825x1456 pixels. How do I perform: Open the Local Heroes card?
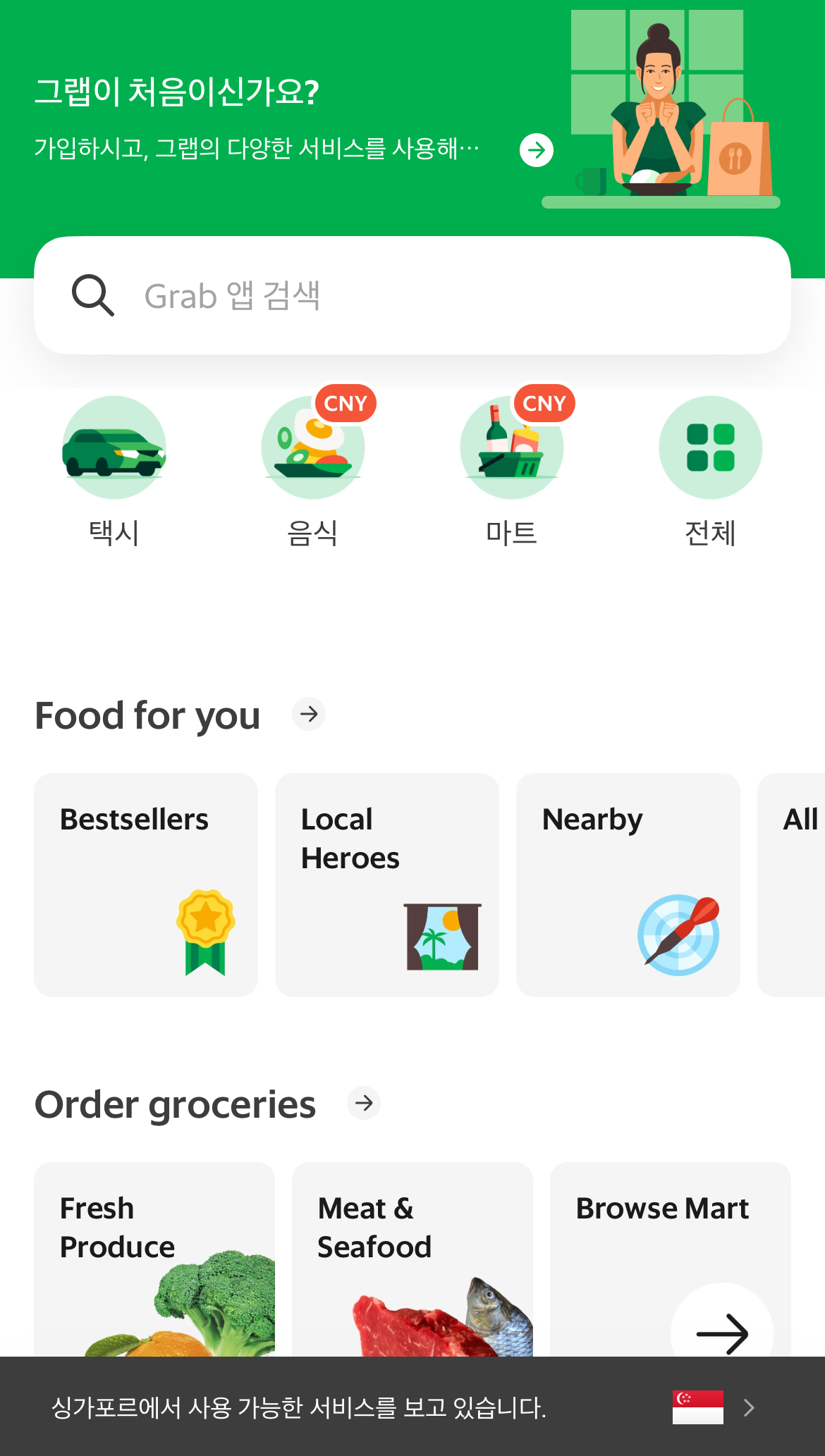(387, 884)
